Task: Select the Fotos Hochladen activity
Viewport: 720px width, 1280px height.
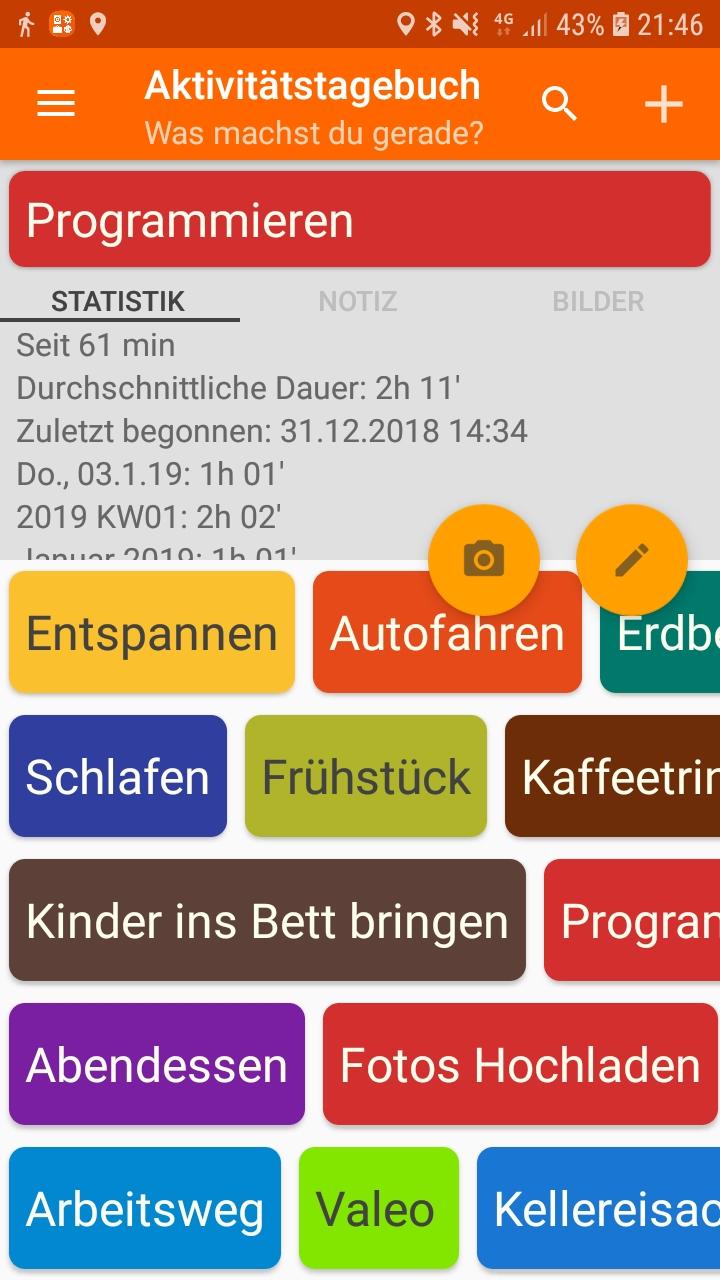Action: click(520, 1065)
